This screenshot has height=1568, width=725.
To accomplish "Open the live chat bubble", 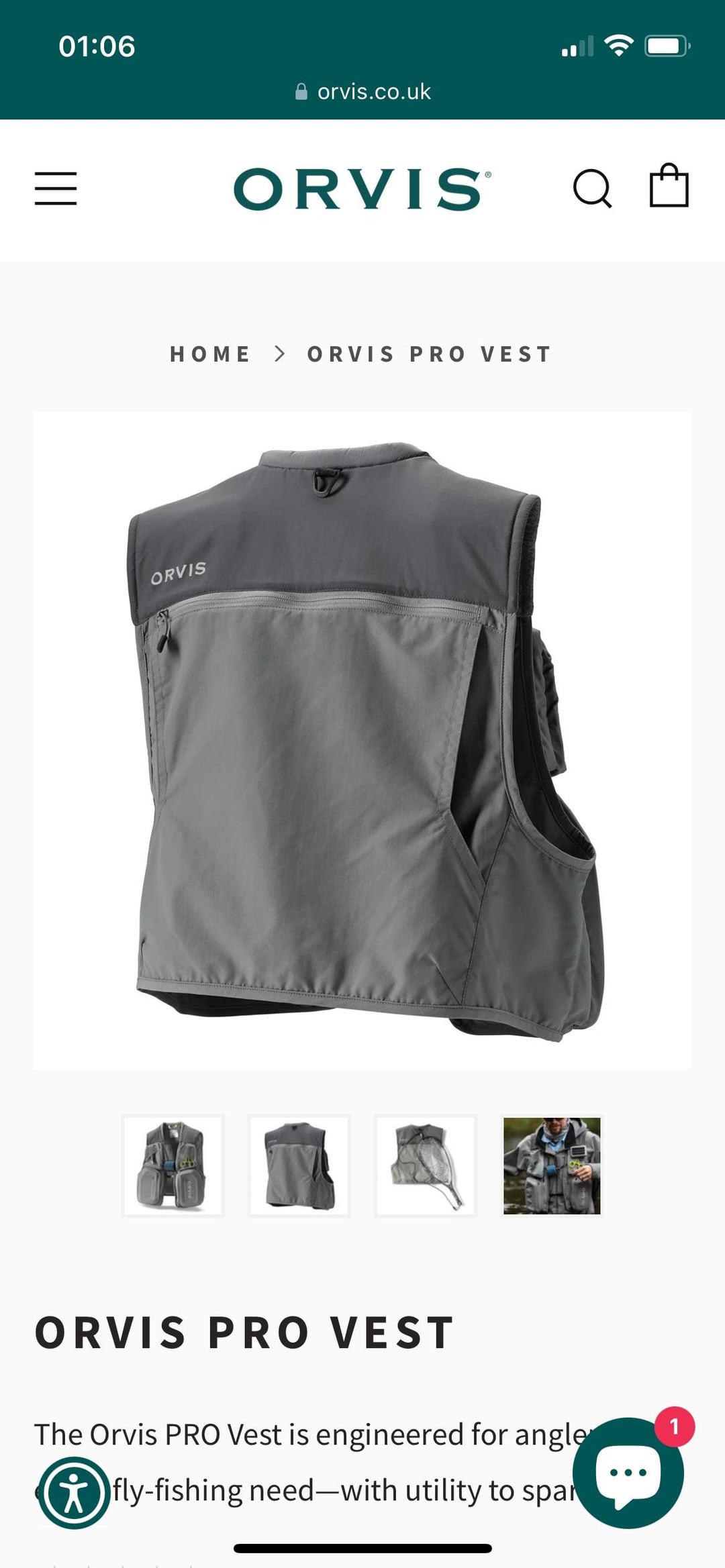I will pyautogui.click(x=628, y=1473).
